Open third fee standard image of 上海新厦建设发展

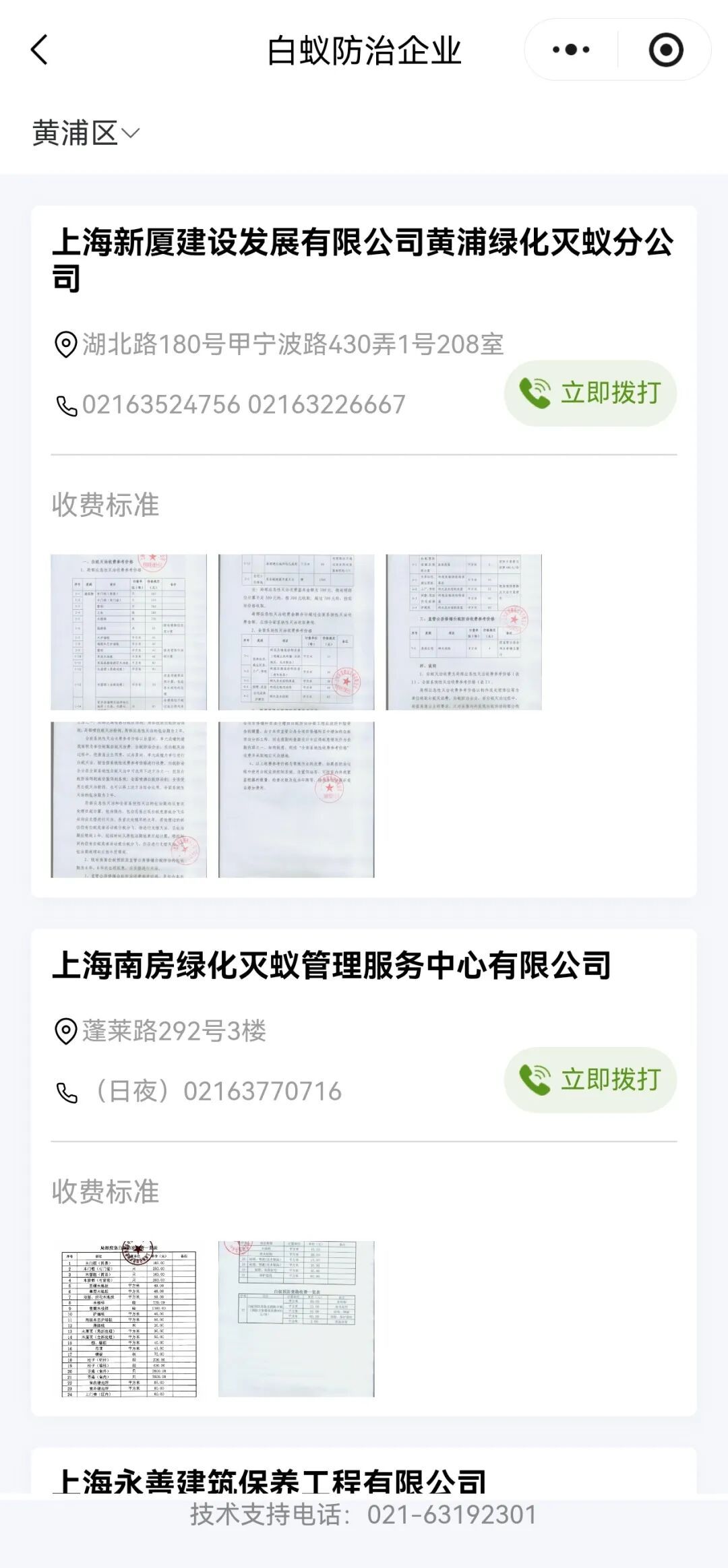coord(464,632)
